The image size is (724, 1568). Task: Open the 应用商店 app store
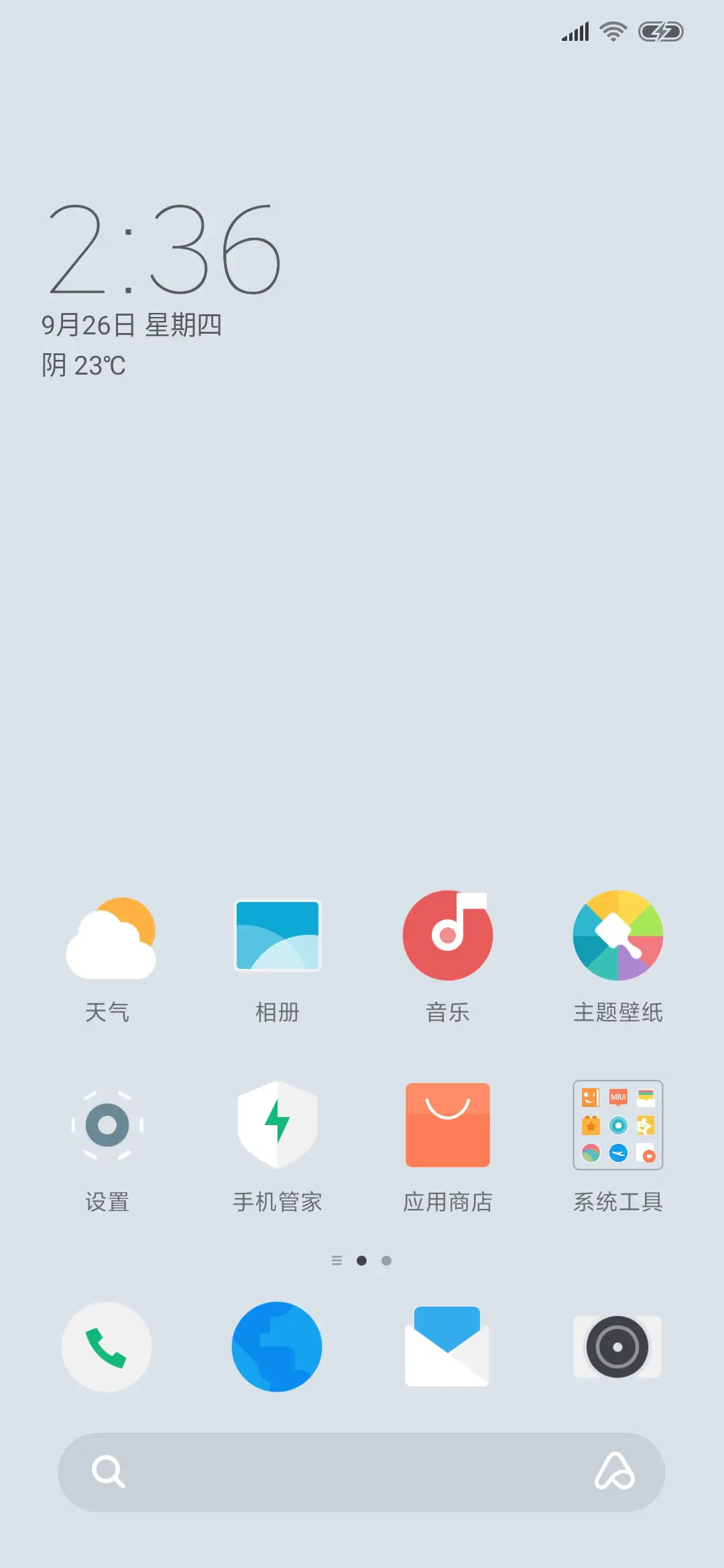coord(448,1125)
